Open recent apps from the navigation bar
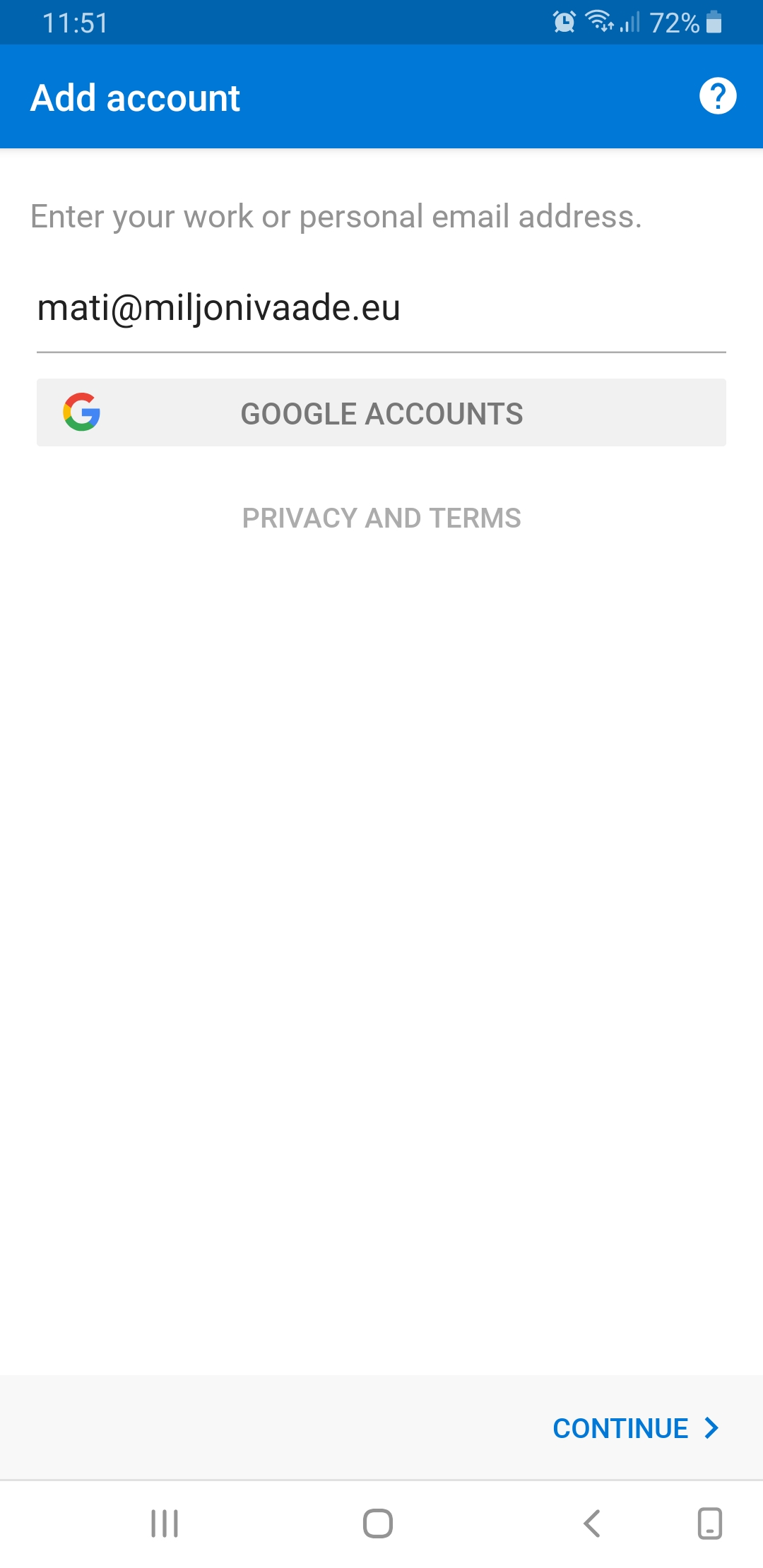The width and height of the screenshot is (763, 1568). click(x=165, y=1524)
